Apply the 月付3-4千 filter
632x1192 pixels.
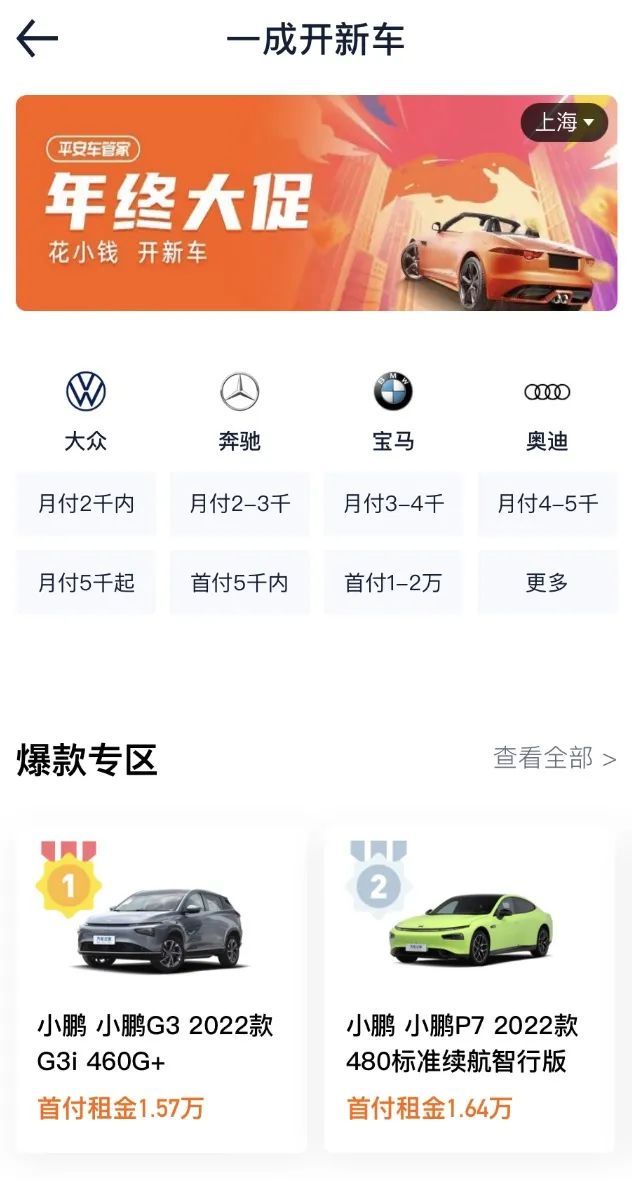tap(393, 504)
